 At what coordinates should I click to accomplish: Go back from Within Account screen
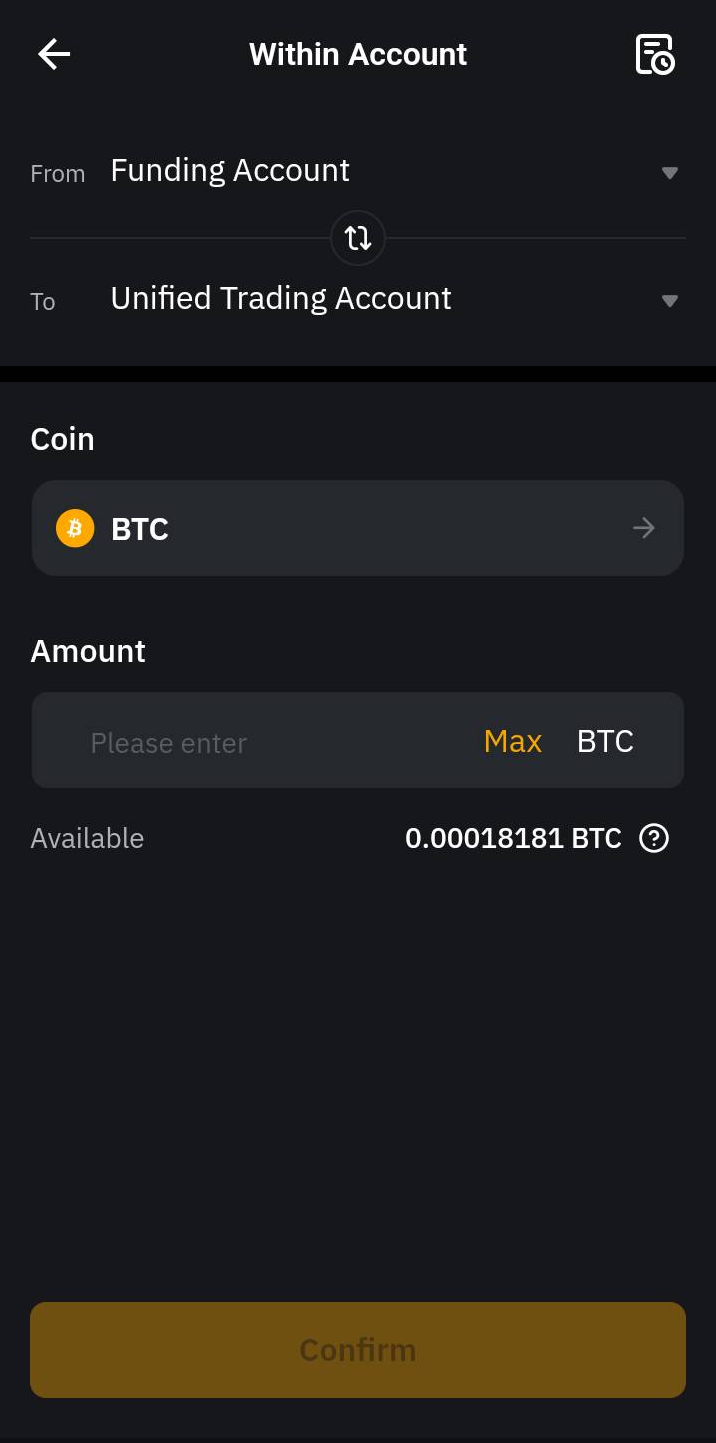click(54, 54)
